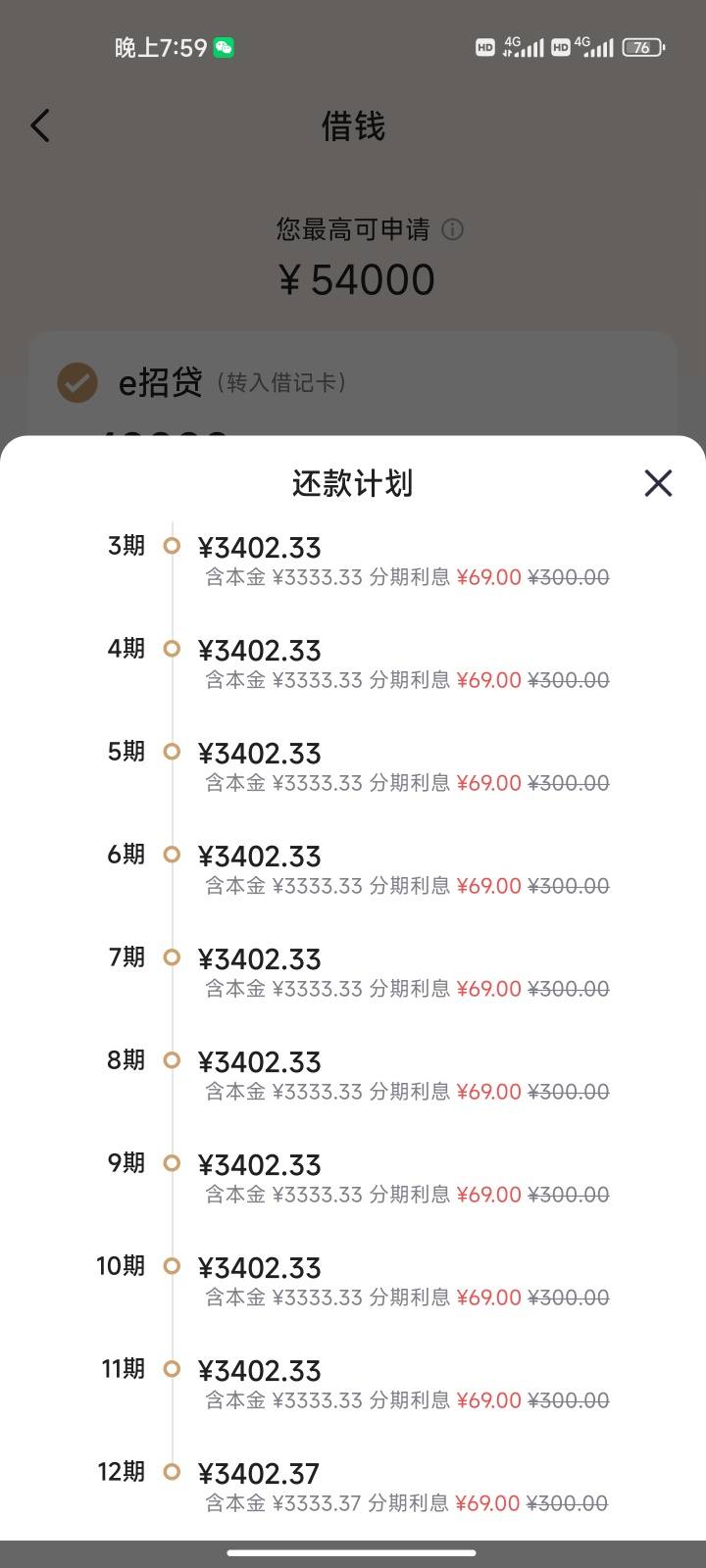The width and height of the screenshot is (706, 1568).
Task: Close the 还款计划 repayment plan sheet
Action: 658,482
